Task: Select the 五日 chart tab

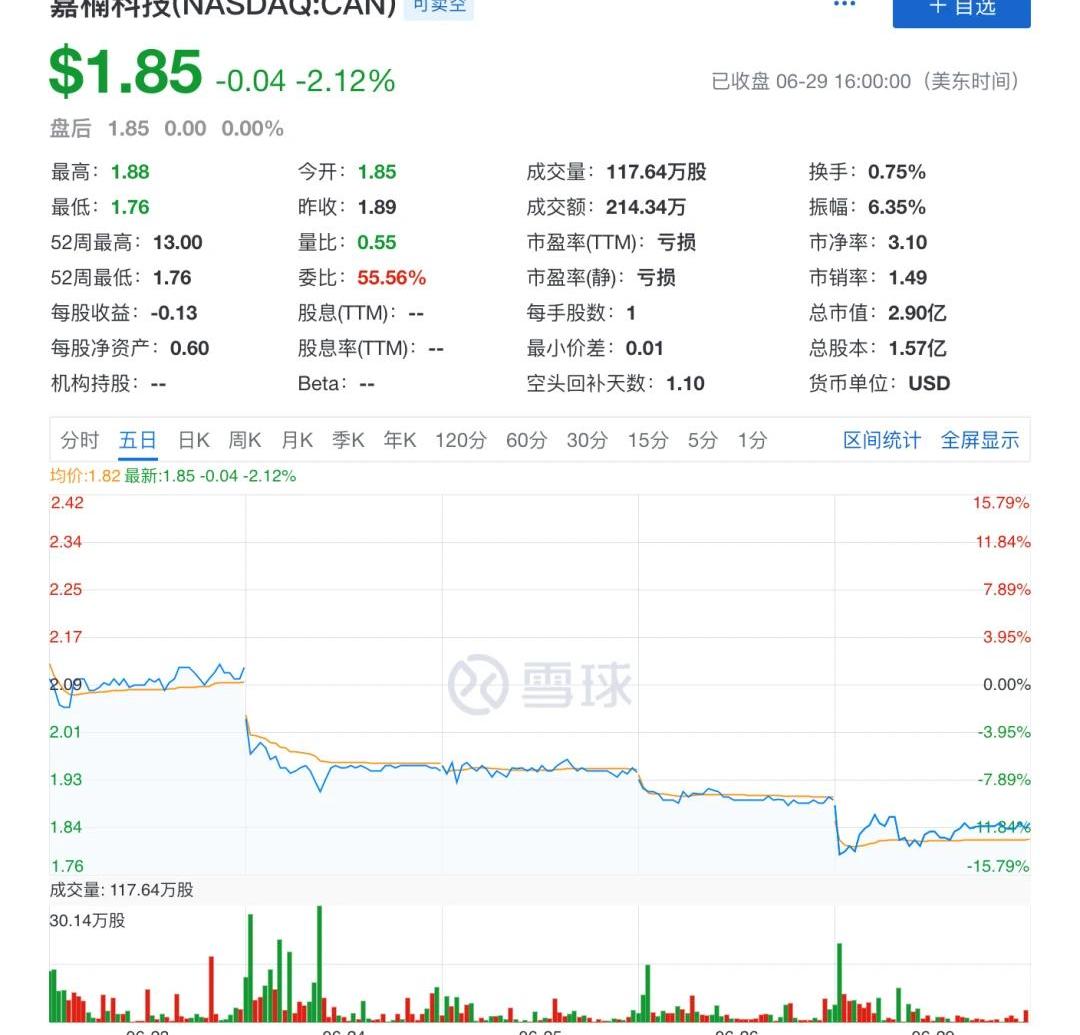Action: (138, 440)
